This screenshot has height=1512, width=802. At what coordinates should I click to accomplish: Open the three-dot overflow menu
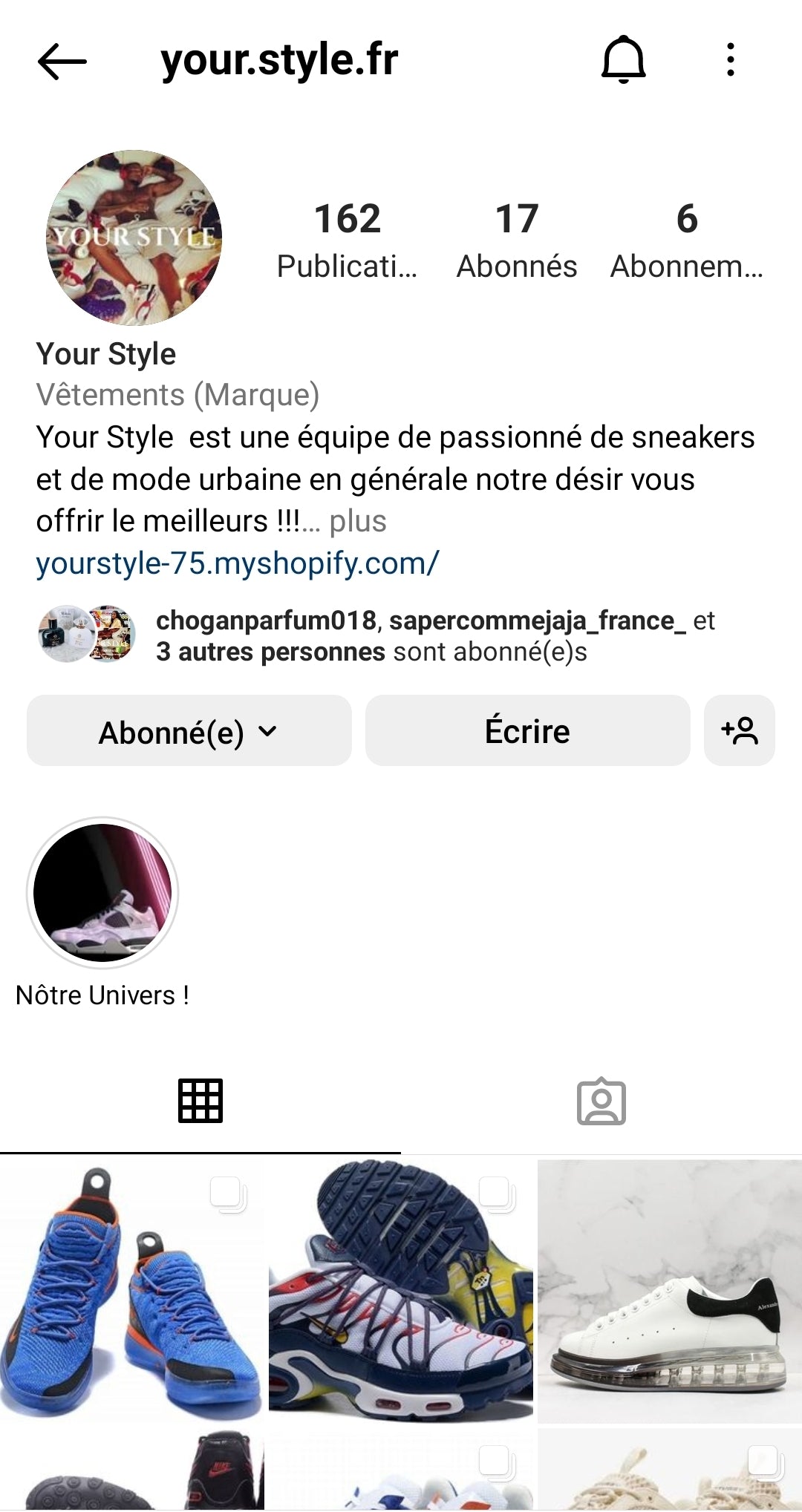coord(731,59)
